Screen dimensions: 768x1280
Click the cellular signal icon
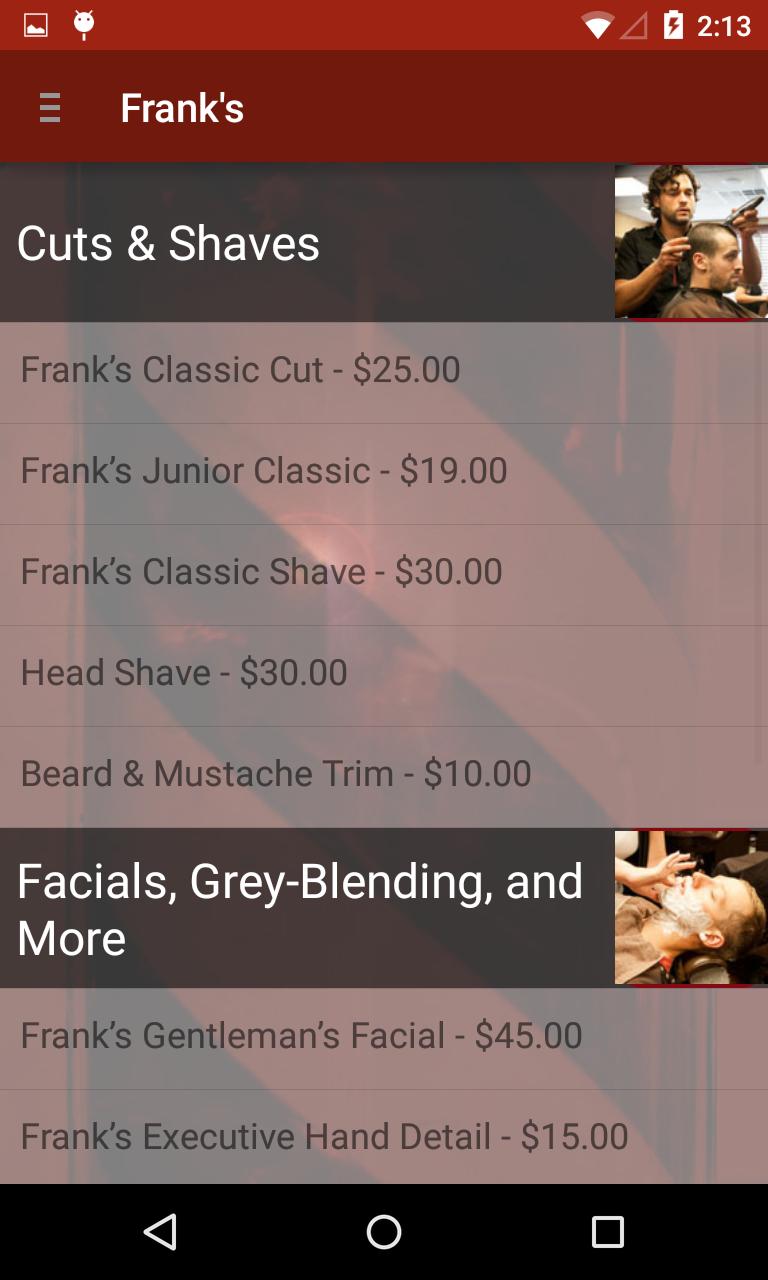638,26
